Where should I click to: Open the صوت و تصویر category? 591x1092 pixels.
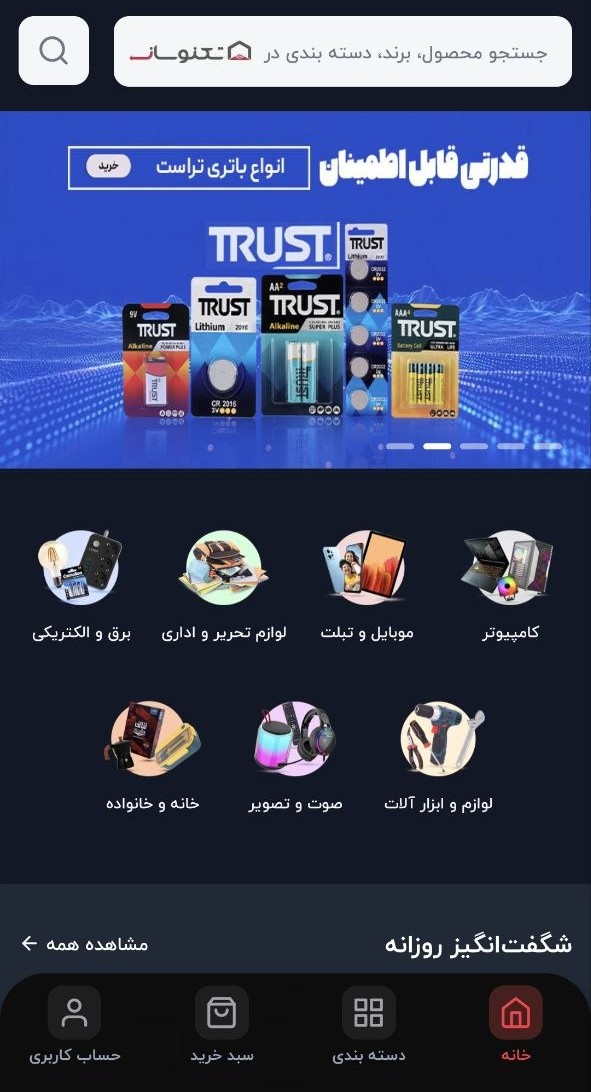click(x=296, y=757)
